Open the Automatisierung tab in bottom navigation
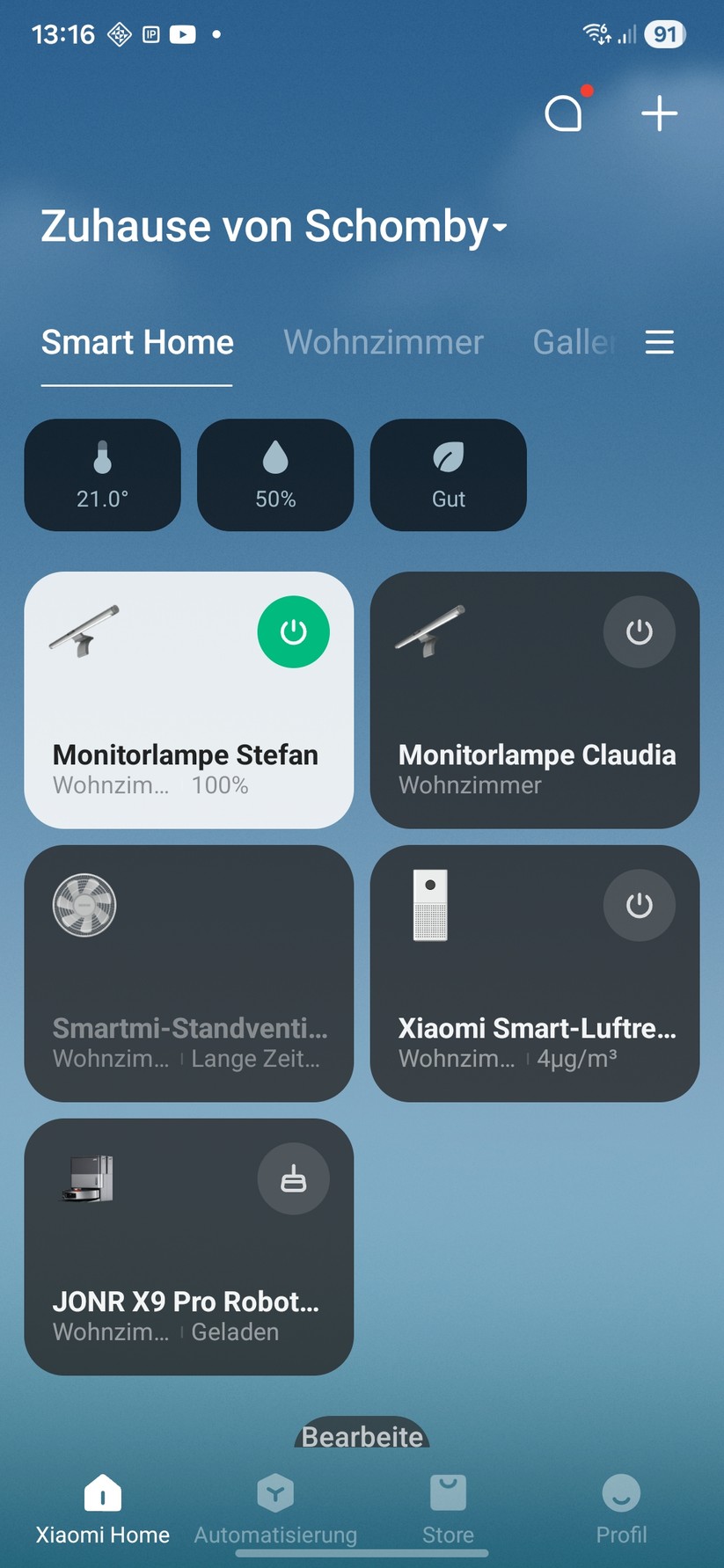This screenshot has width=724, height=1568. coord(275,1508)
